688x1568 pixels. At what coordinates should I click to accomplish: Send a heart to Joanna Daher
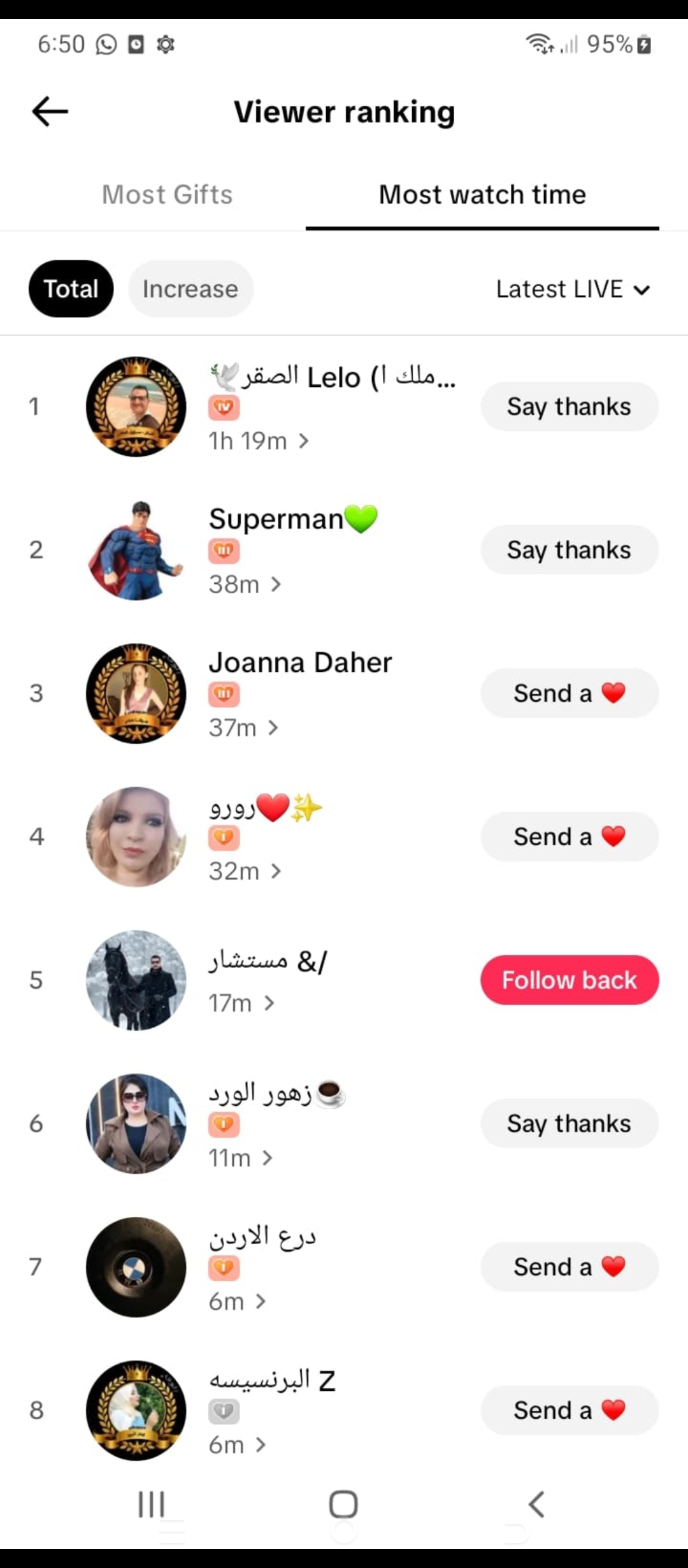tap(569, 693)
